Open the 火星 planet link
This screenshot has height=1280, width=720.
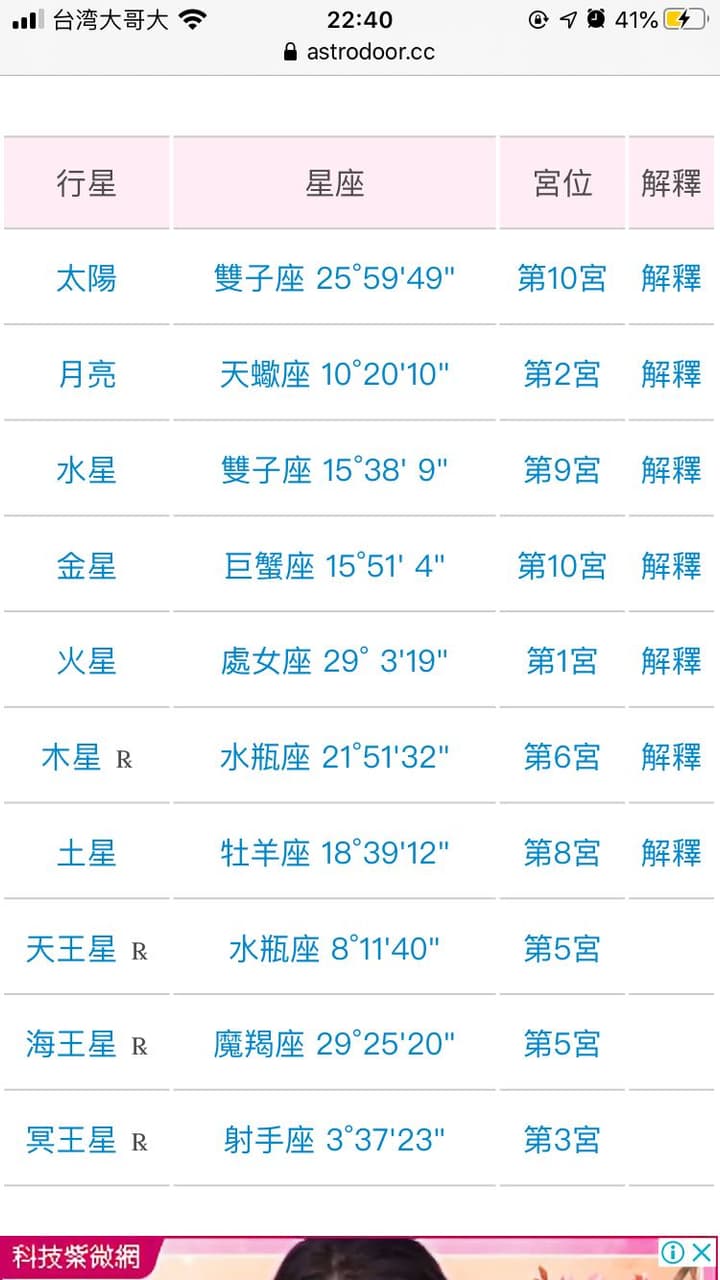[x=86, y=661]
